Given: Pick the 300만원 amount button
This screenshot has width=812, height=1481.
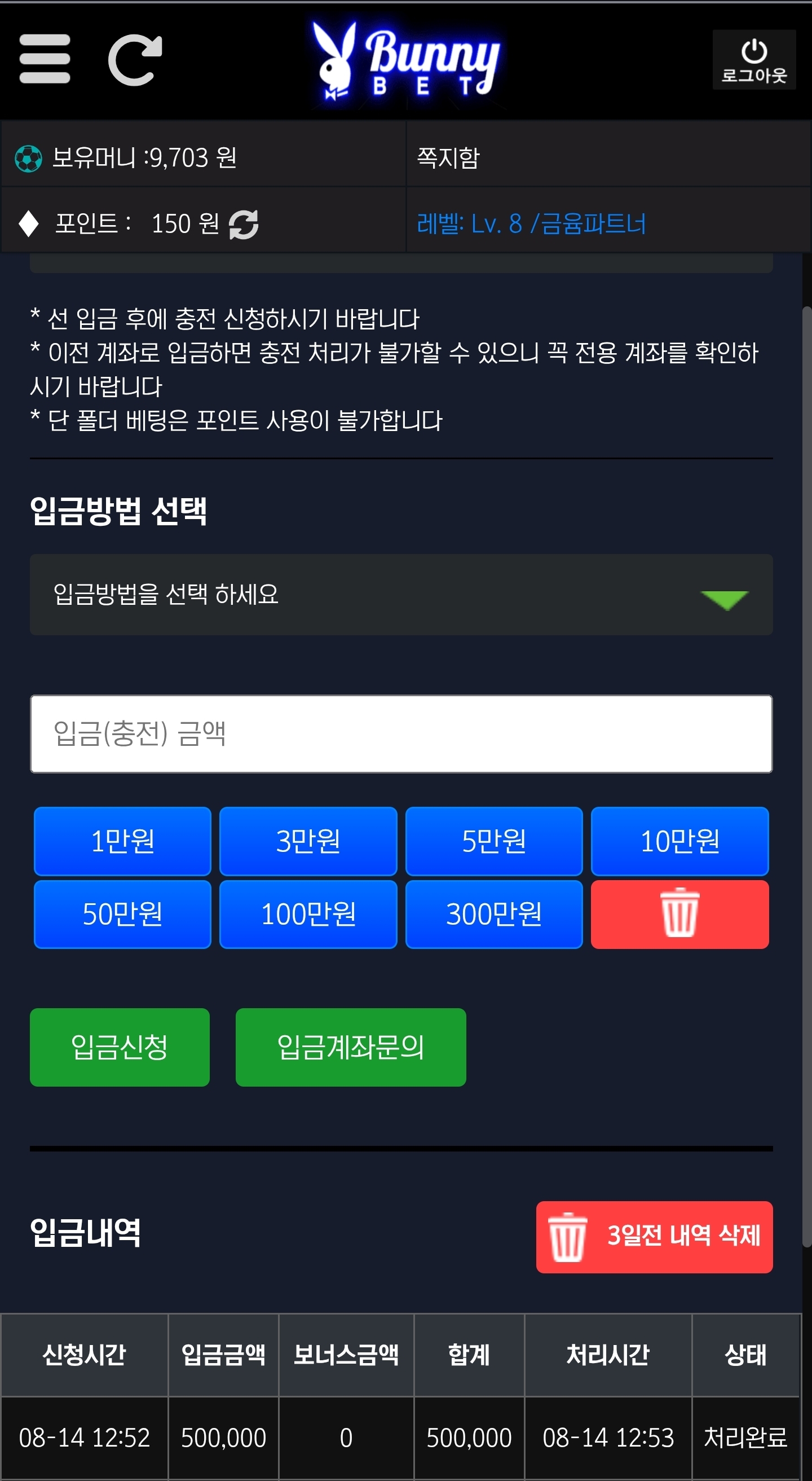Looking at the screenshot, I should 493,914.
